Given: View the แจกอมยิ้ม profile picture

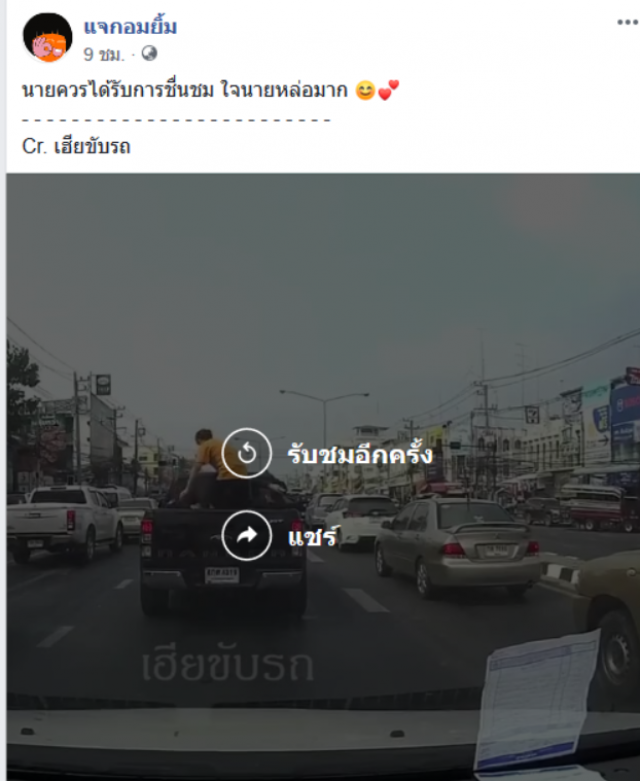Looking at the screenshot, I should (47, 39).
